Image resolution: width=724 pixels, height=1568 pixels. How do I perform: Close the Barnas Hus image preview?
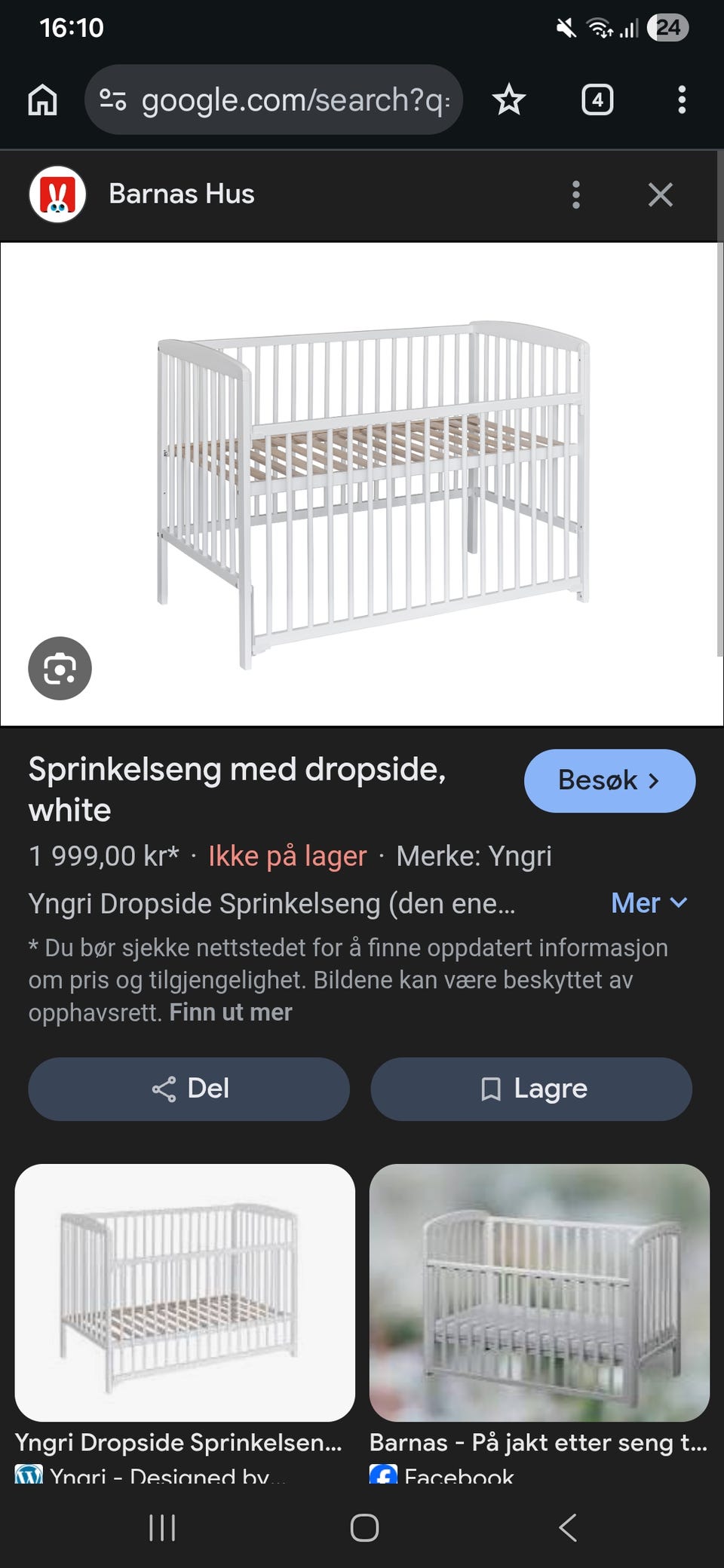(660, 194)
